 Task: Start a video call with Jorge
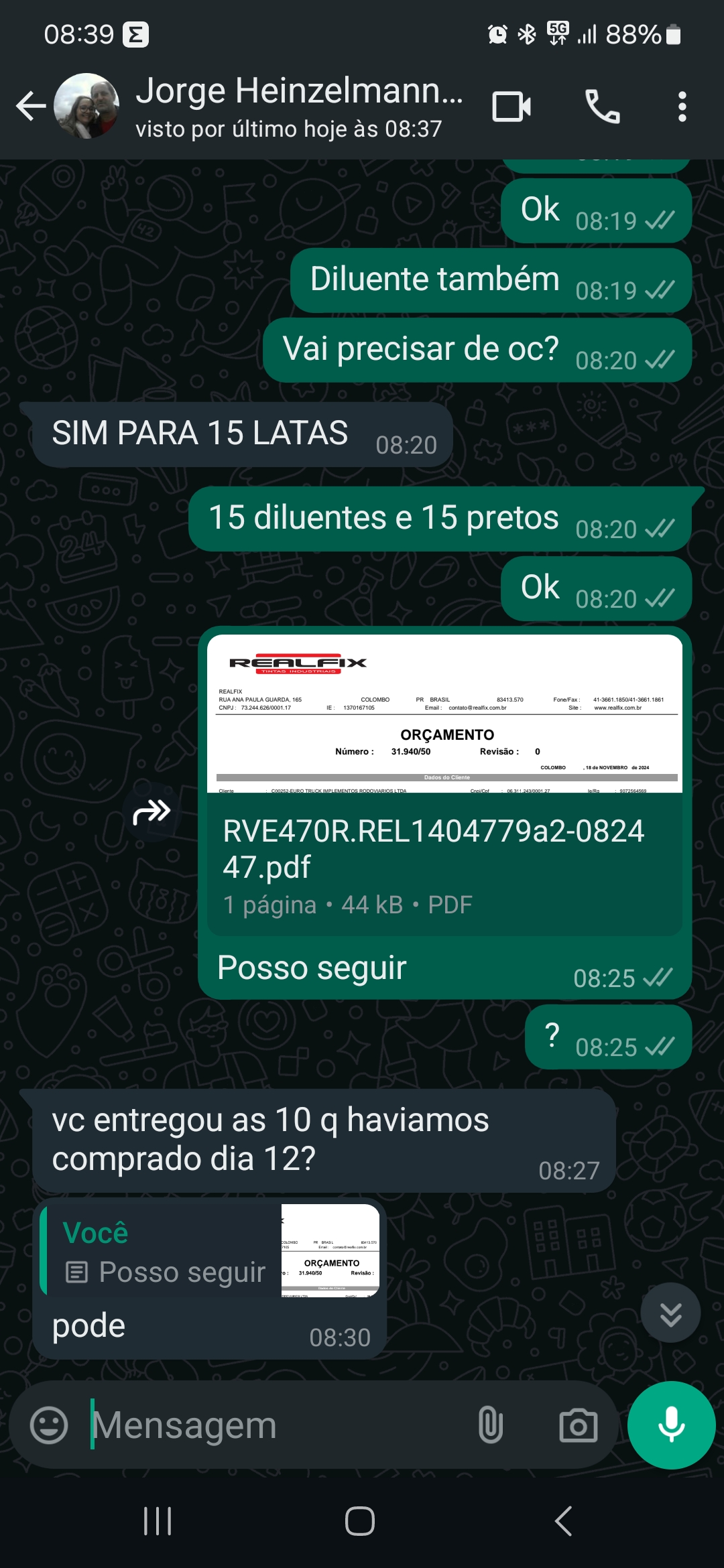pyautogui.click(x=511, y=106)
